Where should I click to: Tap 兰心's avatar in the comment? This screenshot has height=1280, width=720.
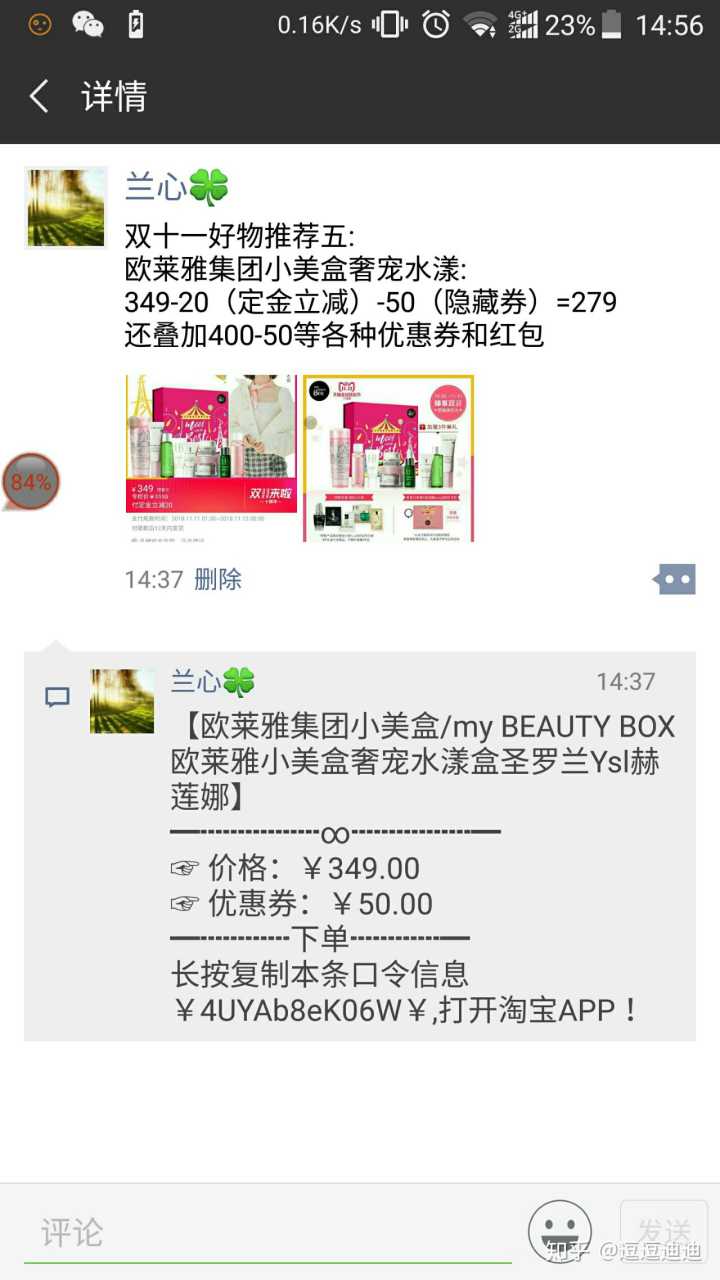(122, 701)
